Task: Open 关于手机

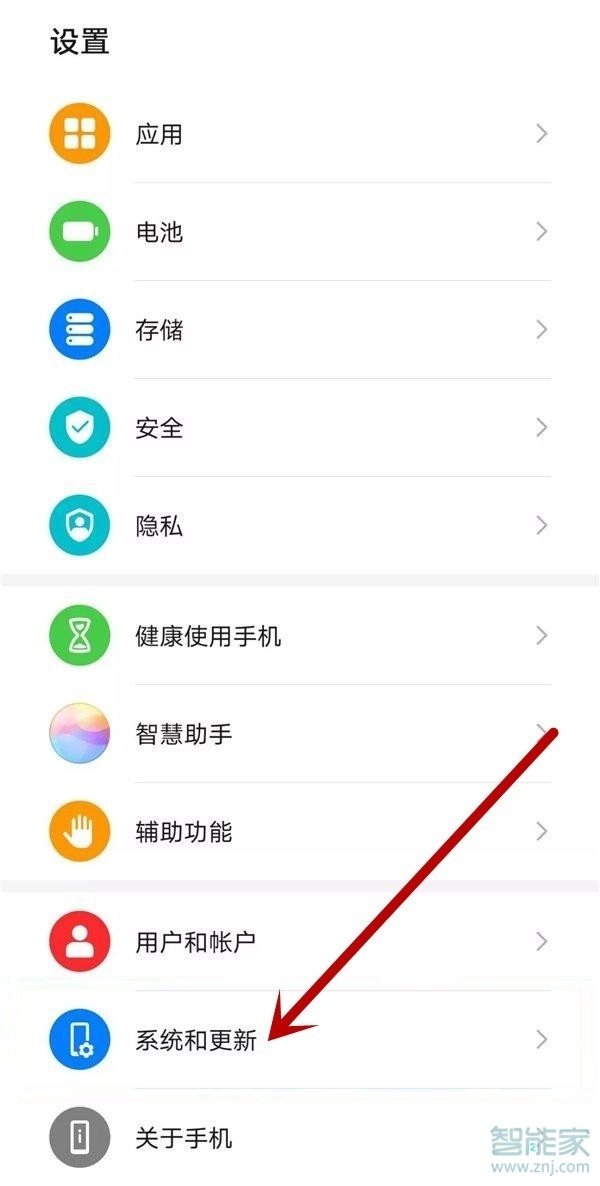Action: [x=300, y=1138]
